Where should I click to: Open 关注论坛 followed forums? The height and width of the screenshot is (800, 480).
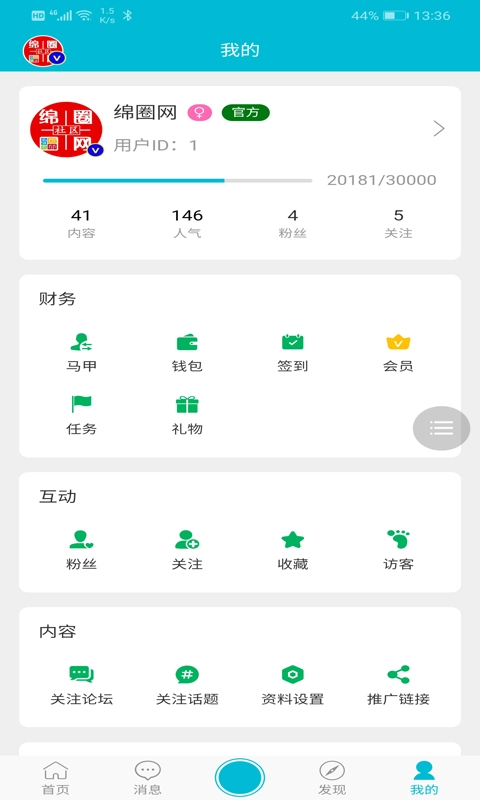click(x=81, y=685)
